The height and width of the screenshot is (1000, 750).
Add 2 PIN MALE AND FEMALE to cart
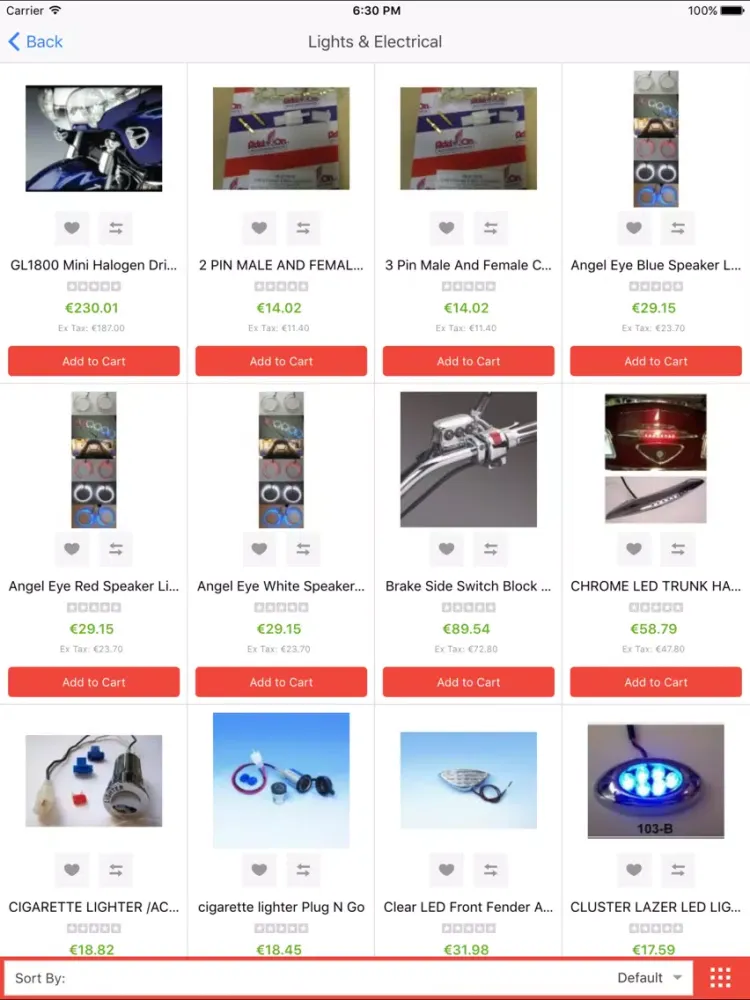pos(281,361)
